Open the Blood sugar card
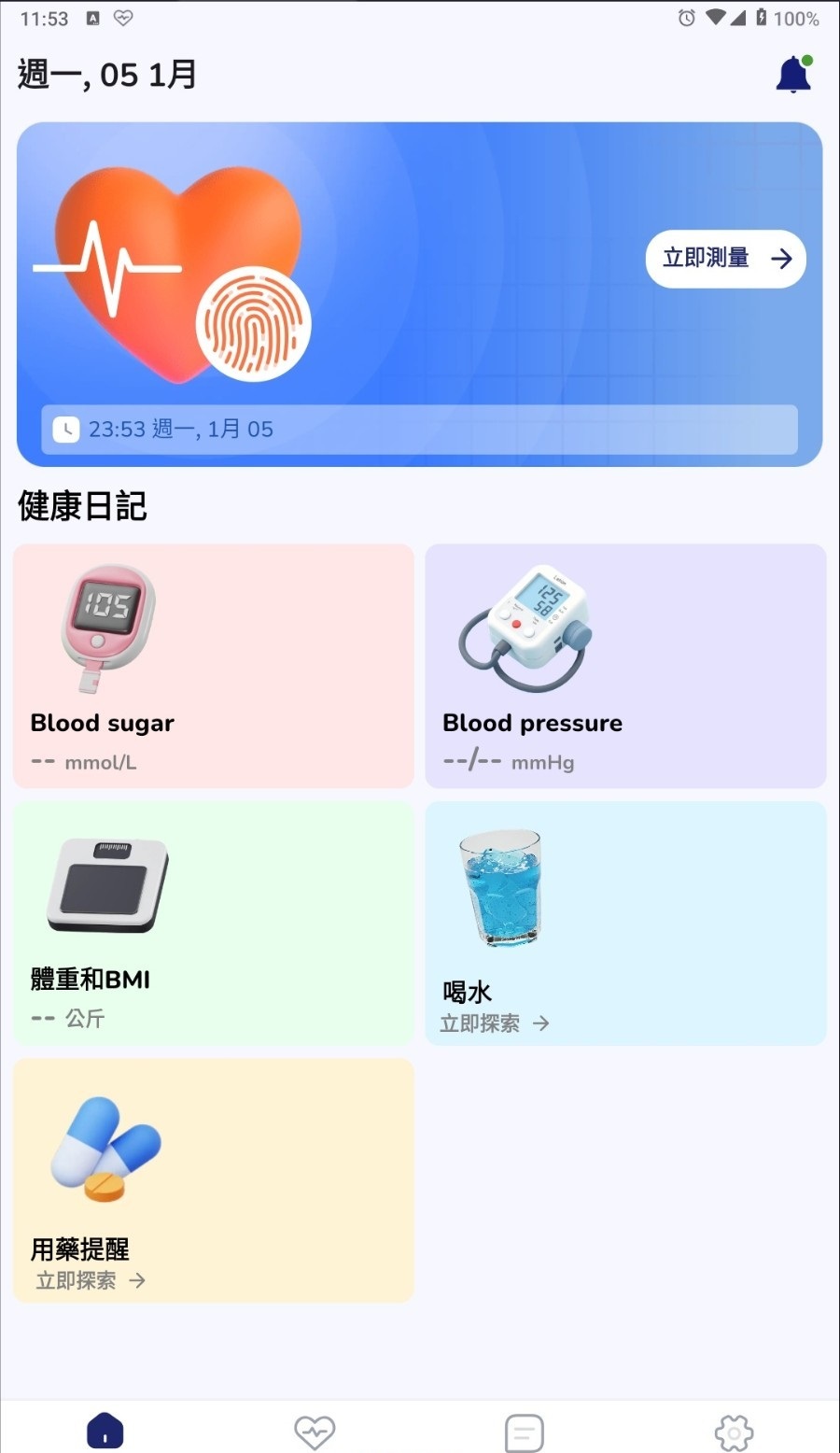This screenshot has width=840, height=1453. click(214, 666)
